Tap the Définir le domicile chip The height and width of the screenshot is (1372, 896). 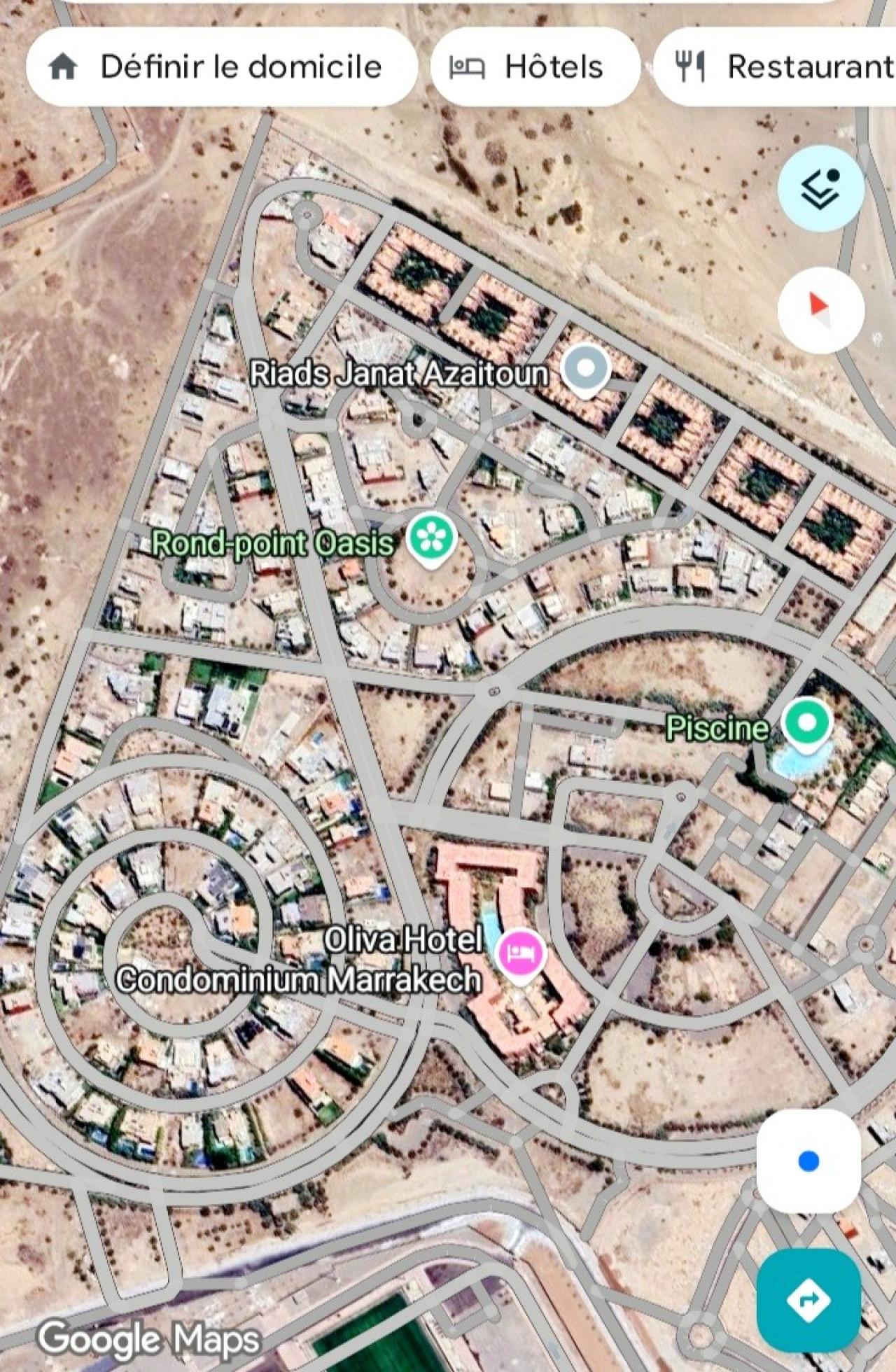click(x=221, y=67)
